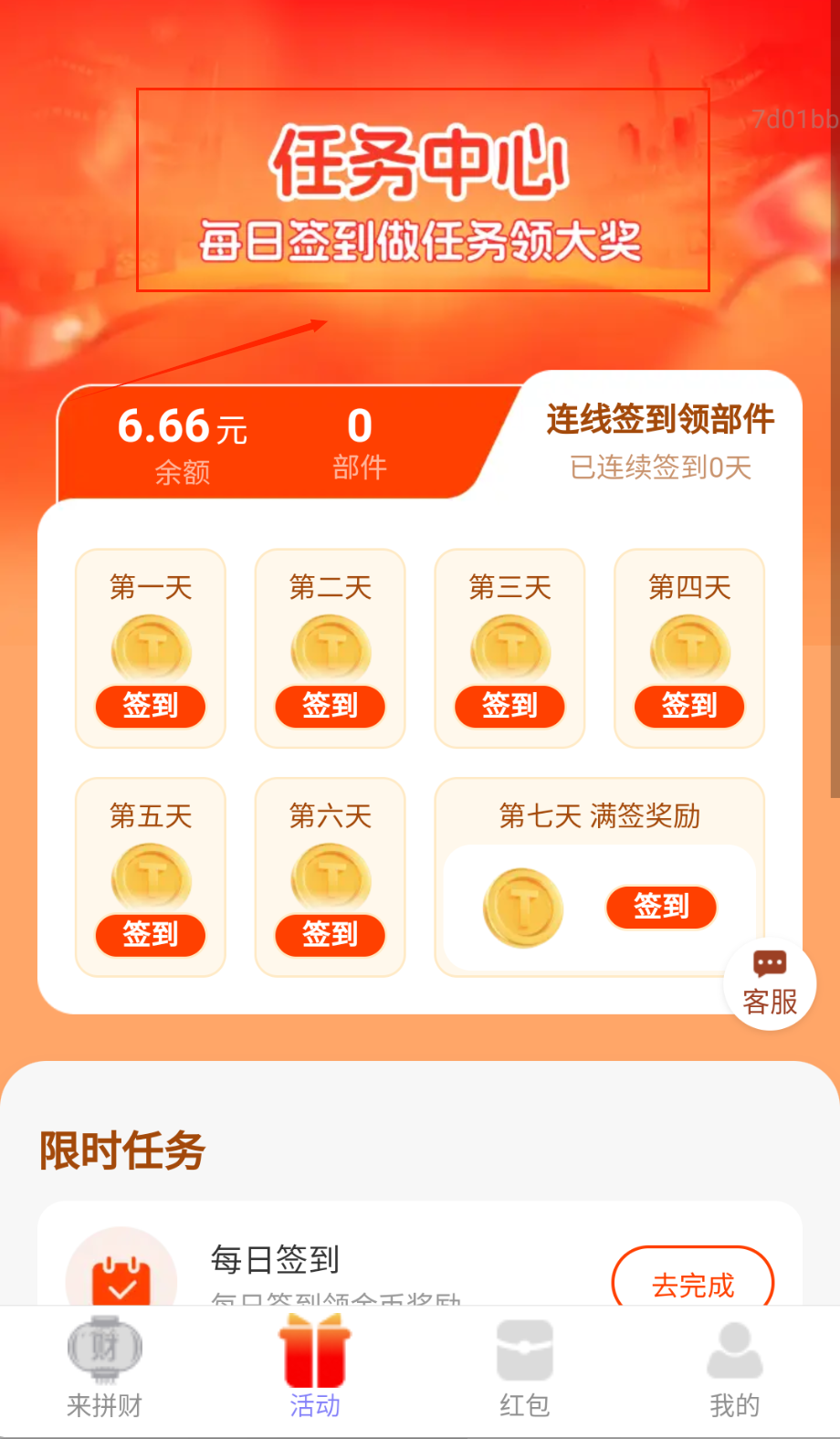840x1439 pixels.
Task: Open 客服 customer service
Action: pyautogui.click(x=770, y=984)
